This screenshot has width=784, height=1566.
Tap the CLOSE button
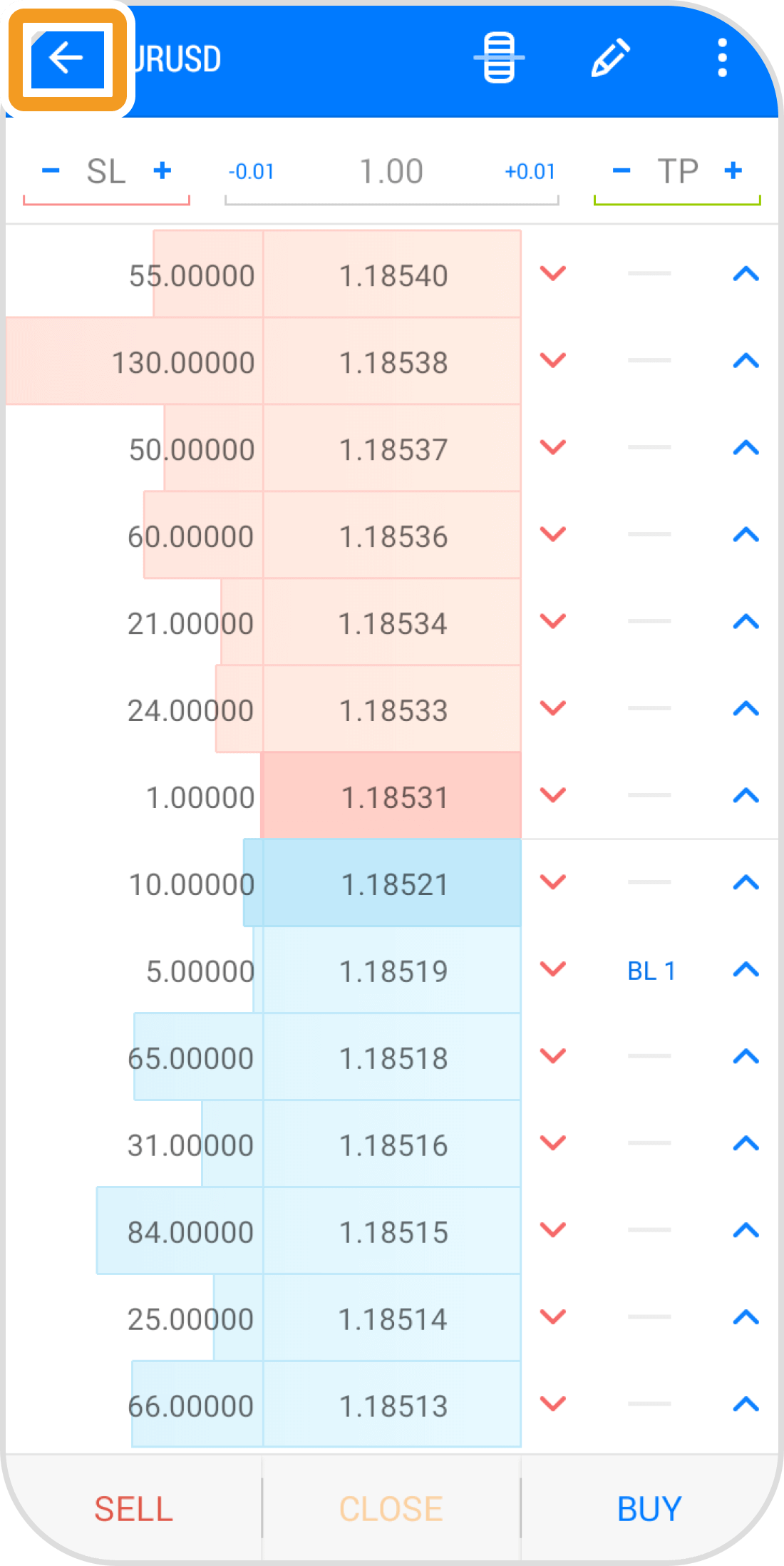coord(391,1509)
